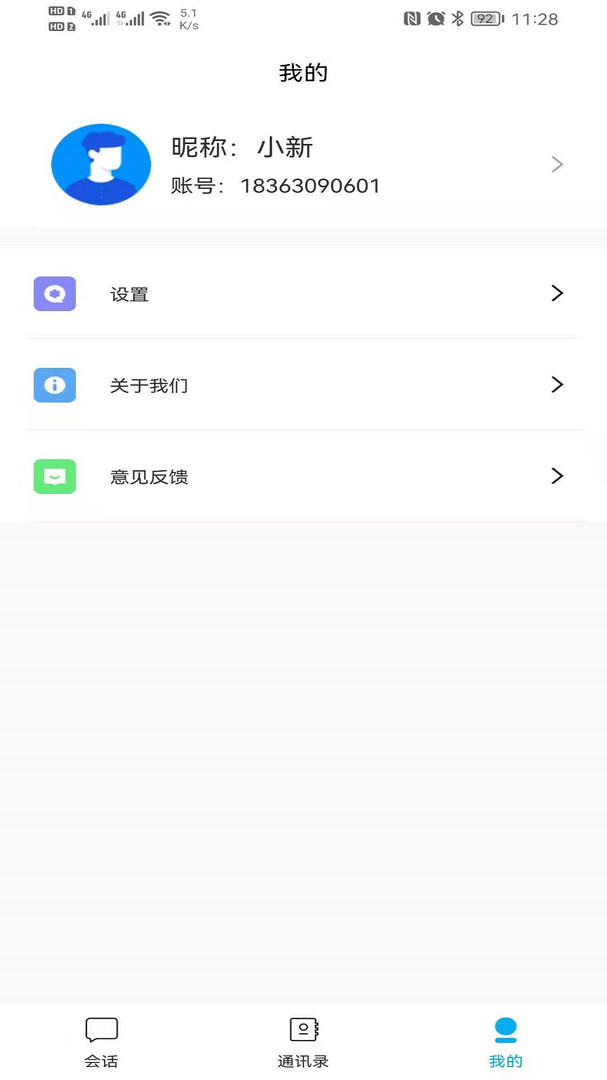This screenshot has height=1080, width=607.
Task: Switch to the 会话 tab
Action: 101,1042
